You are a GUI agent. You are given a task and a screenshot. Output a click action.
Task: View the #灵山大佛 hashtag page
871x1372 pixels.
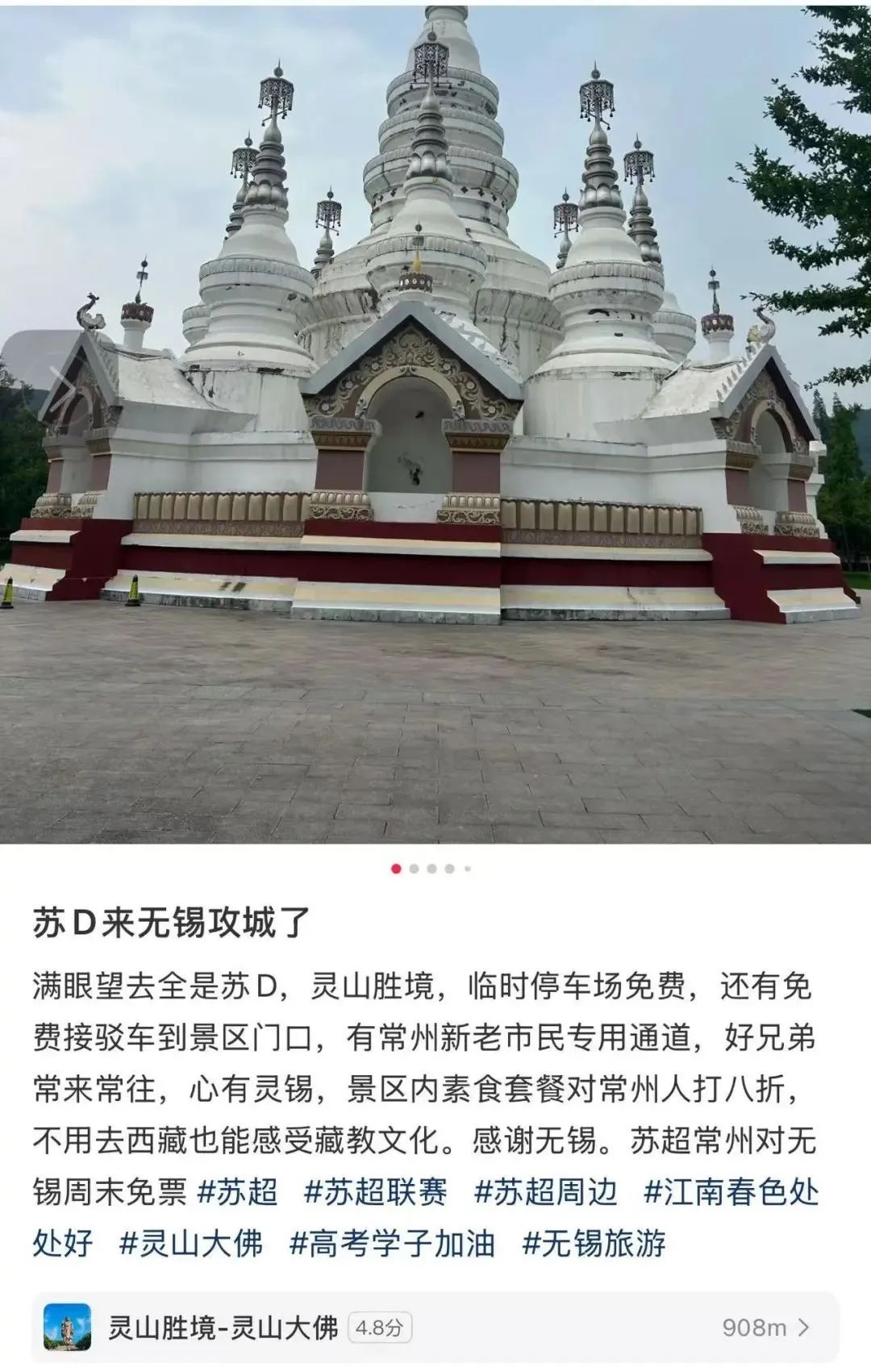click(x=191, y=1244)
